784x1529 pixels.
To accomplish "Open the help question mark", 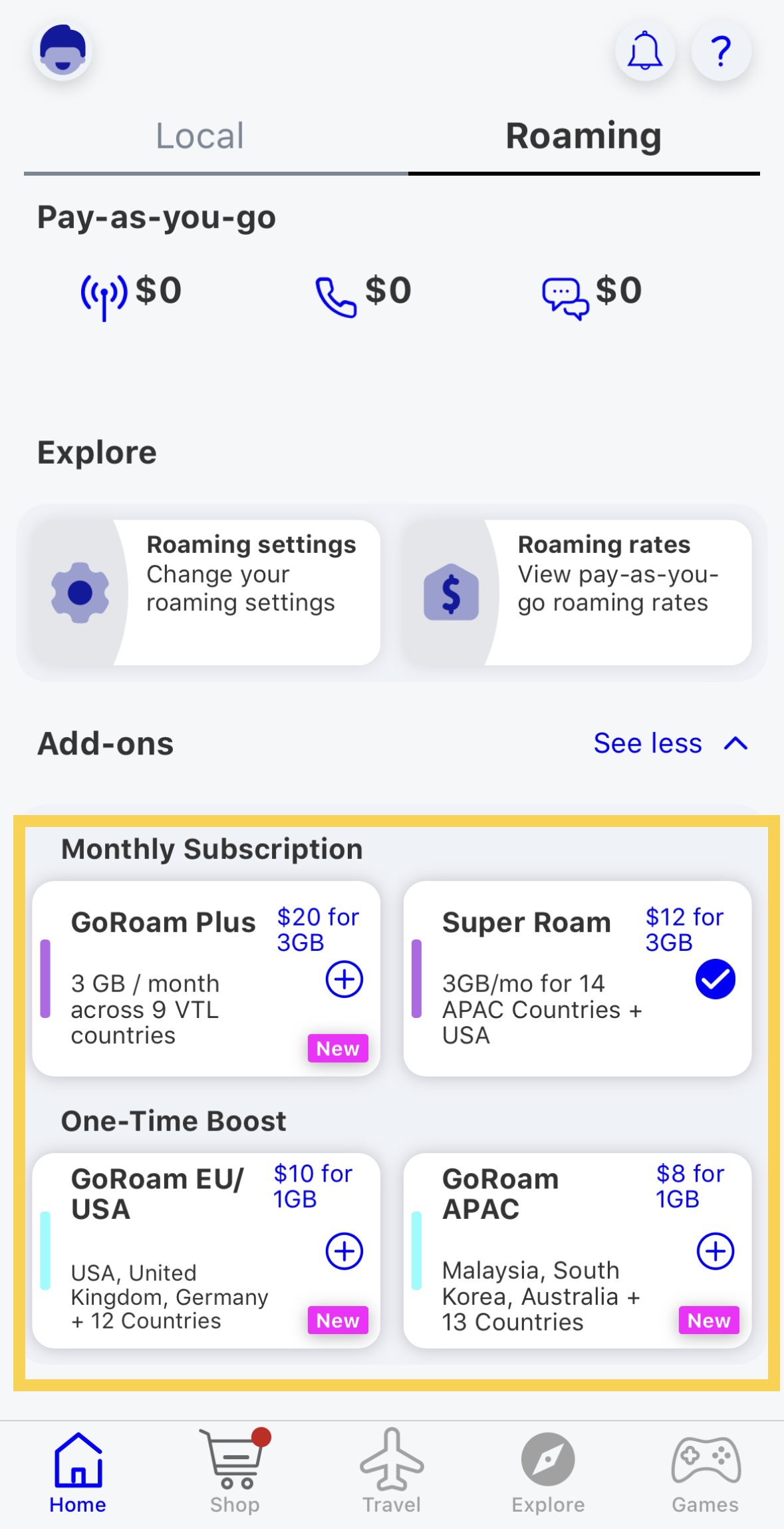I will tap(721, 51).
